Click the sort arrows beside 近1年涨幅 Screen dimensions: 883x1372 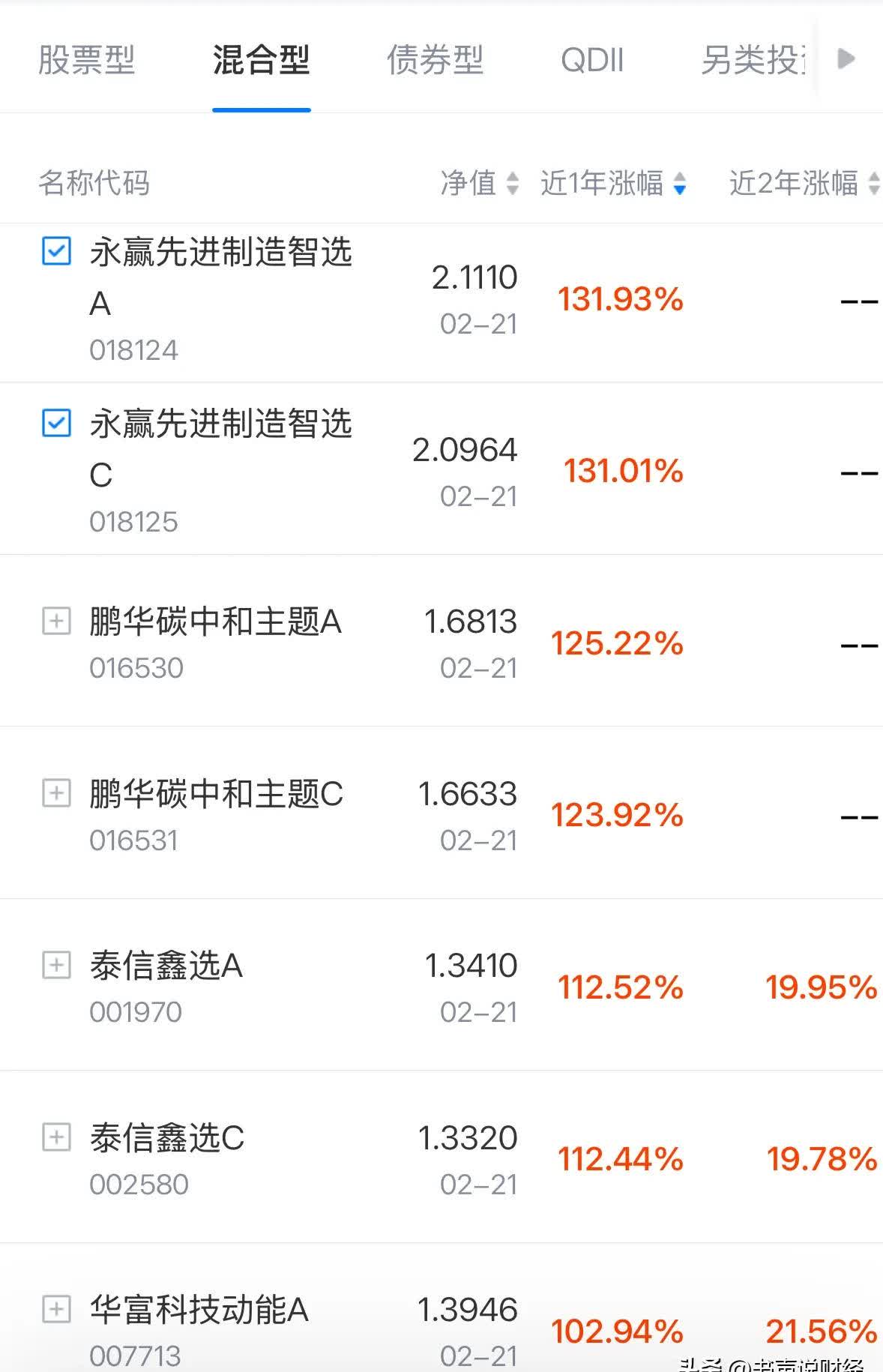[679, 183]
